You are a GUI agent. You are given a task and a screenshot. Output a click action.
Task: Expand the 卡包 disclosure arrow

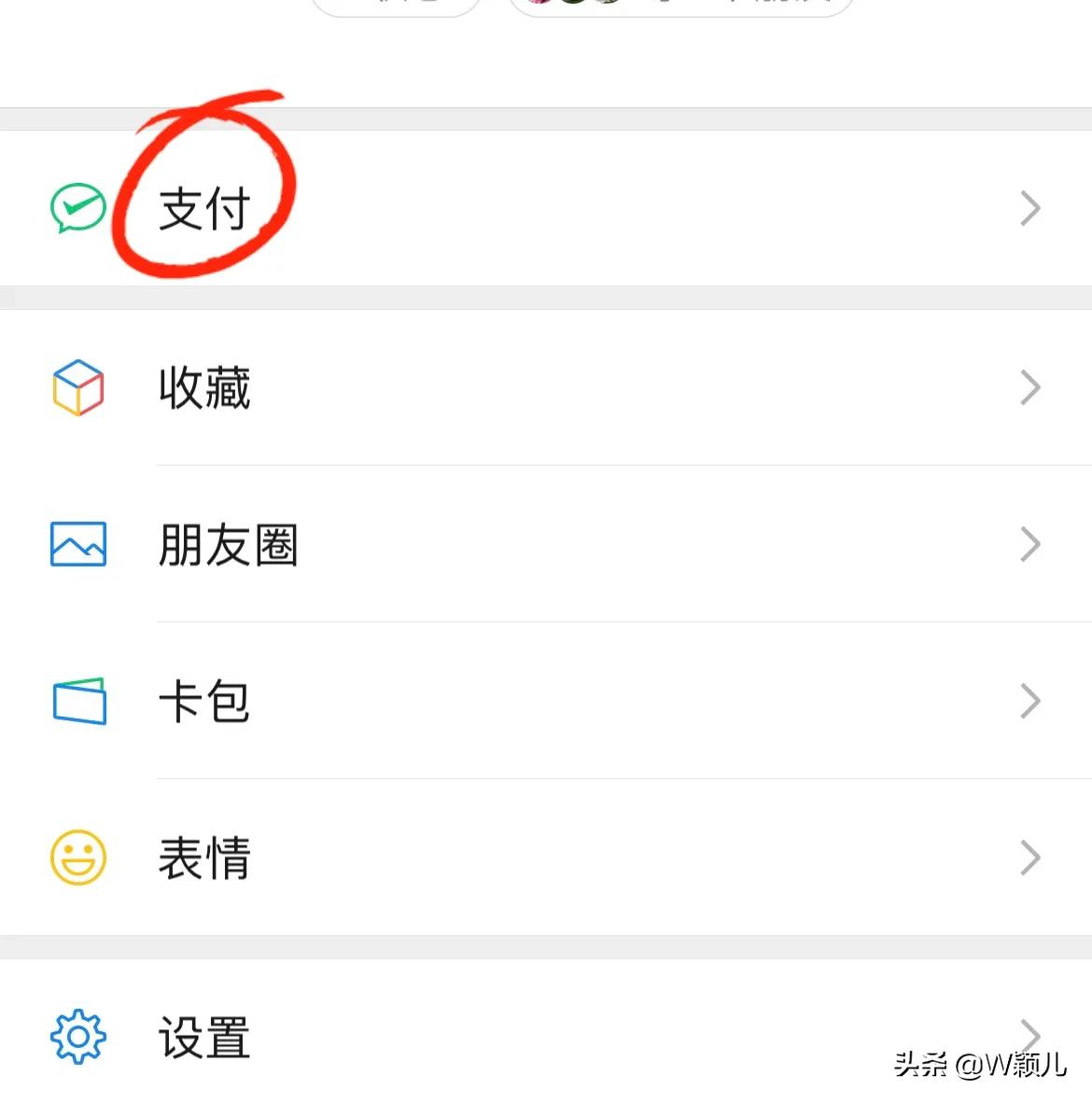point(1029,702)
